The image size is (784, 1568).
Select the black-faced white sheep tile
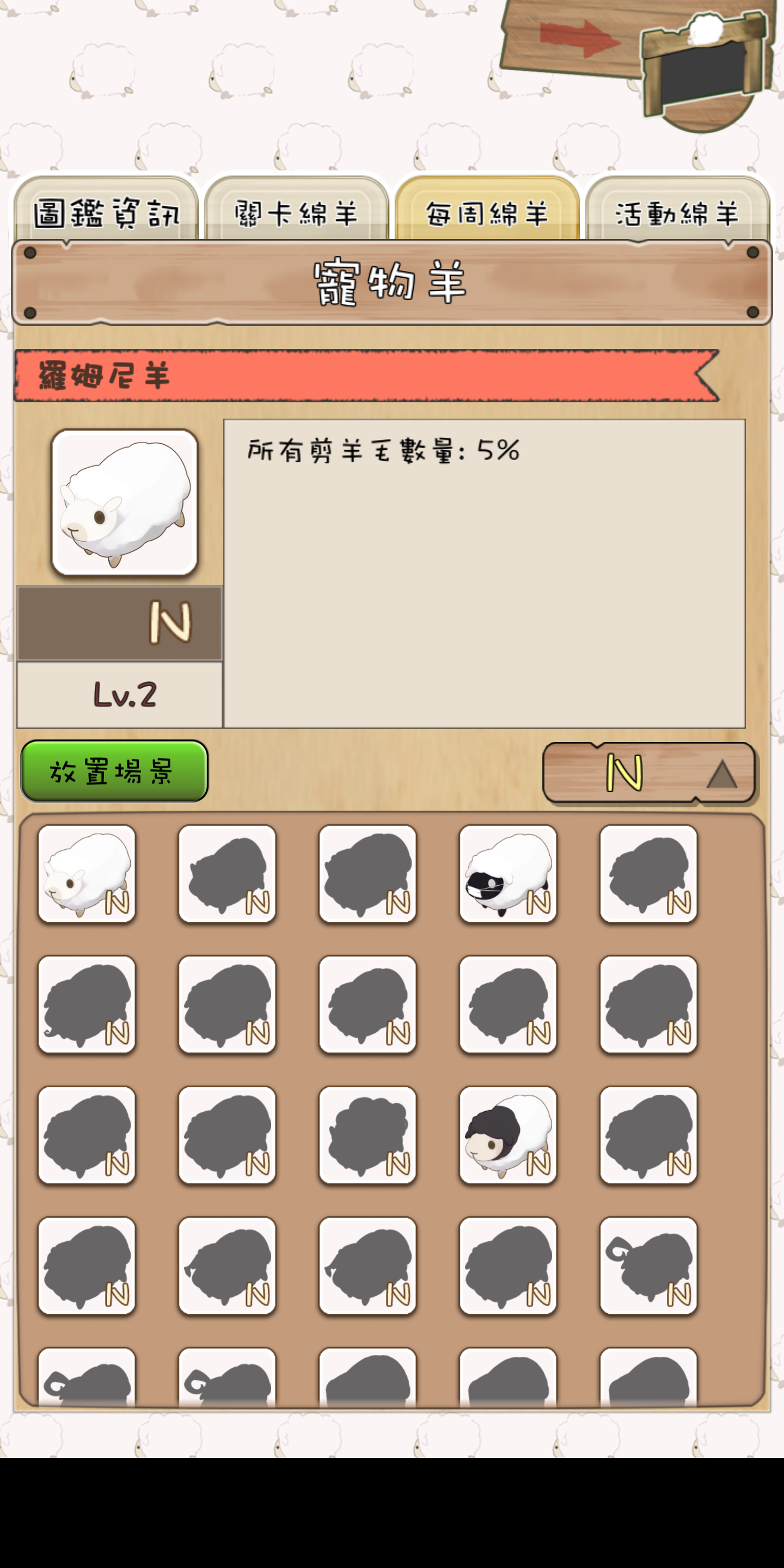pos(507,873)
